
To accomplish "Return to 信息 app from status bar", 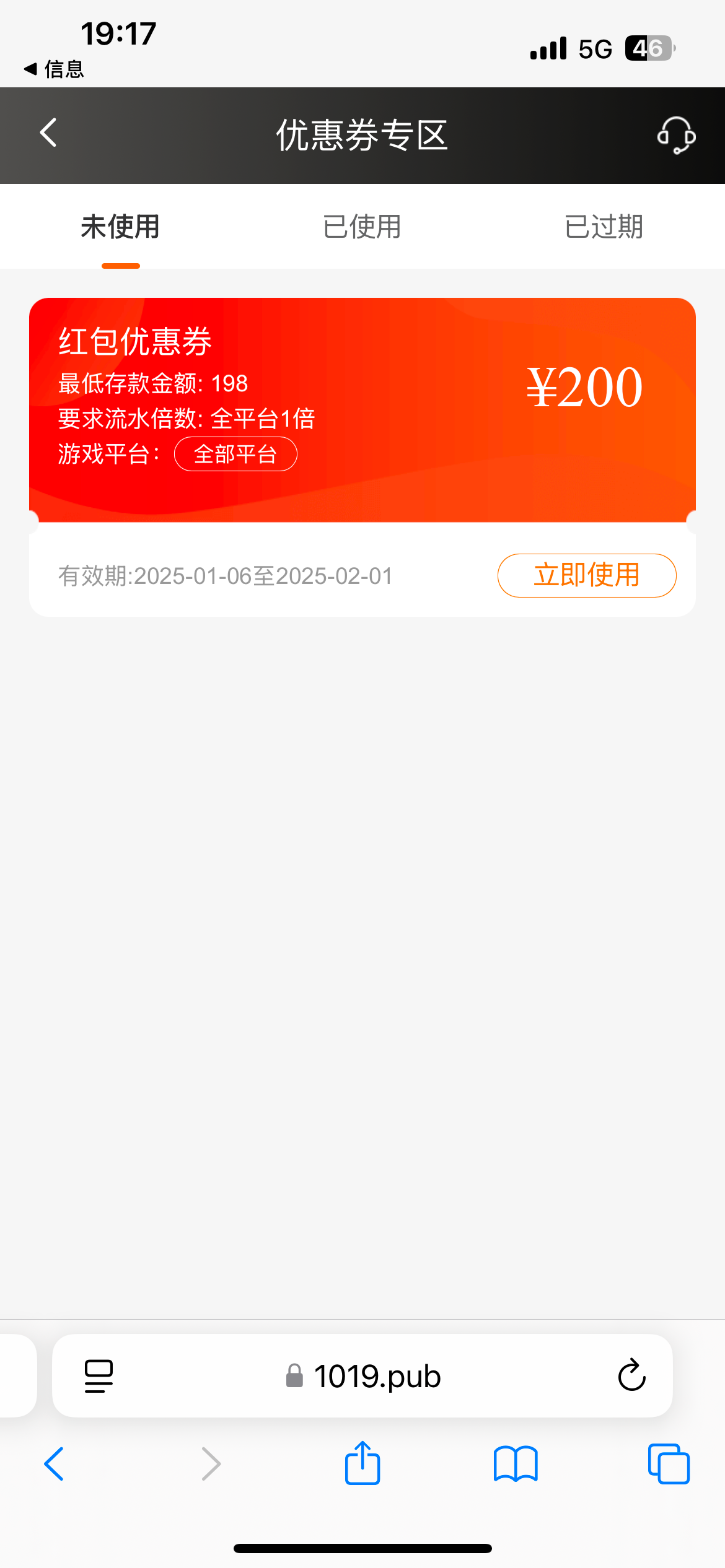I will [x=54, y=69].
